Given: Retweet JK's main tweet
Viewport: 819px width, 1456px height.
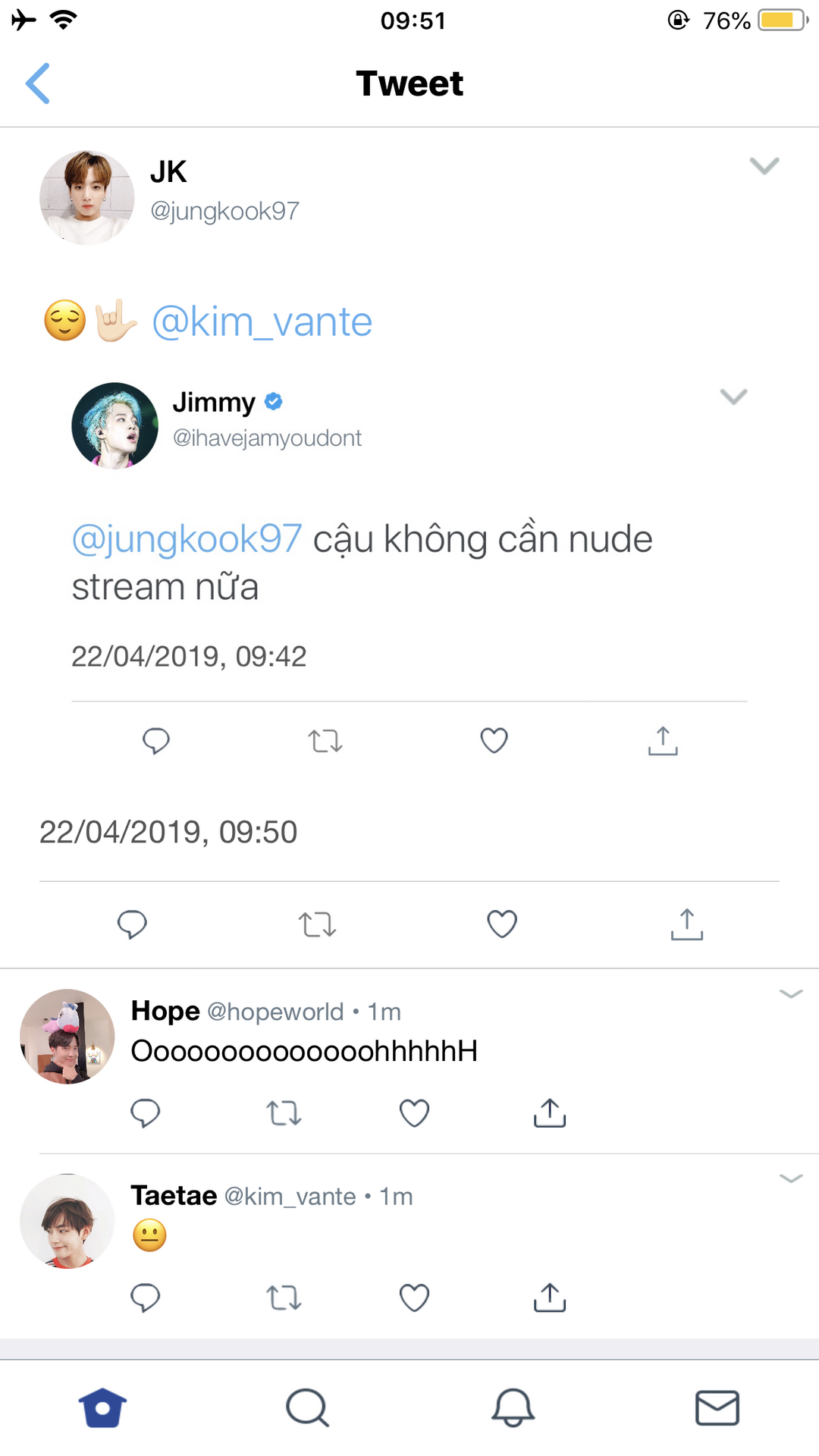Looking at the screenshot, I should (x=317, y=924).
